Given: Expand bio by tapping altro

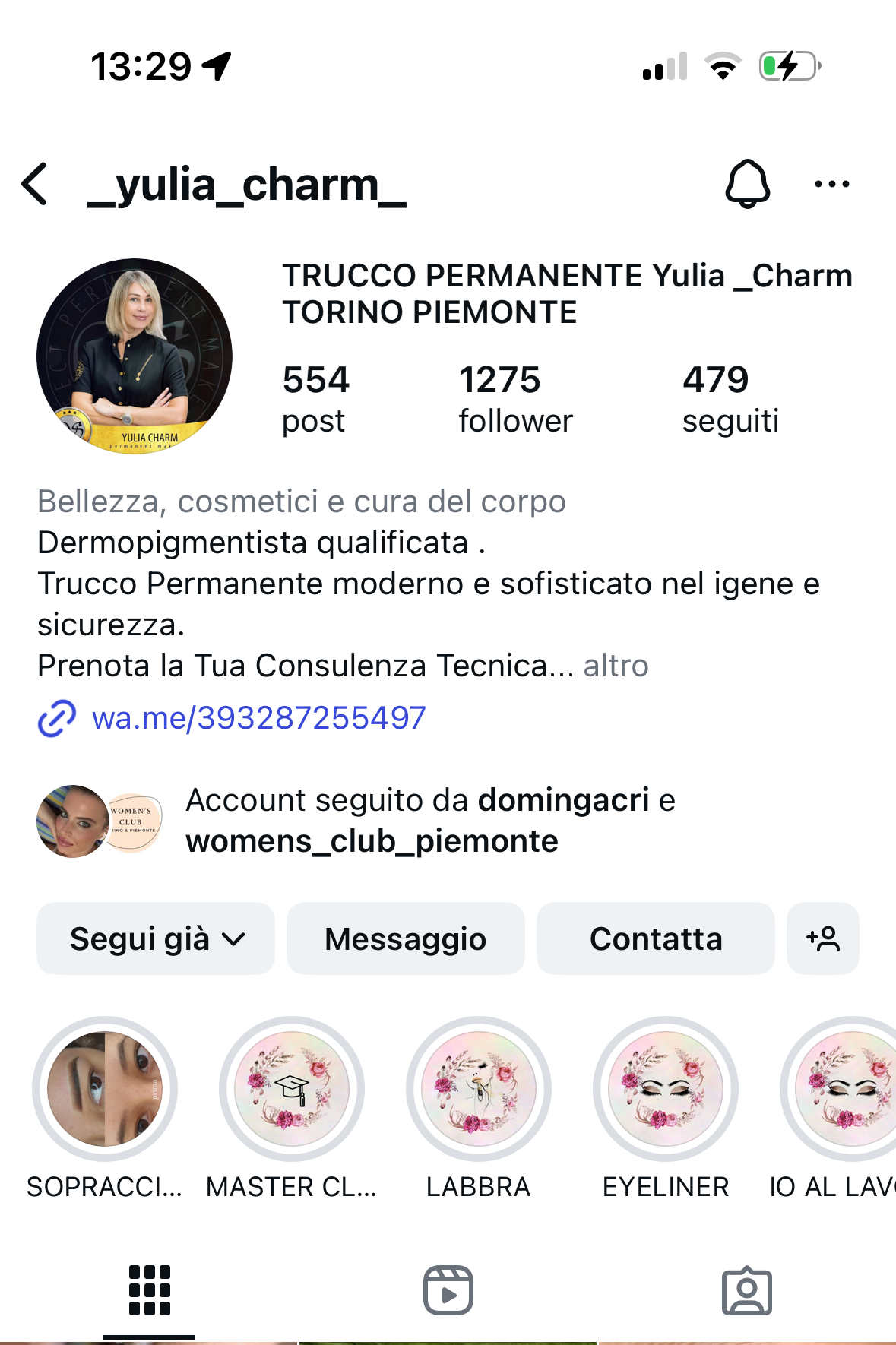Looking at the screenshot, I should (615, 666).
